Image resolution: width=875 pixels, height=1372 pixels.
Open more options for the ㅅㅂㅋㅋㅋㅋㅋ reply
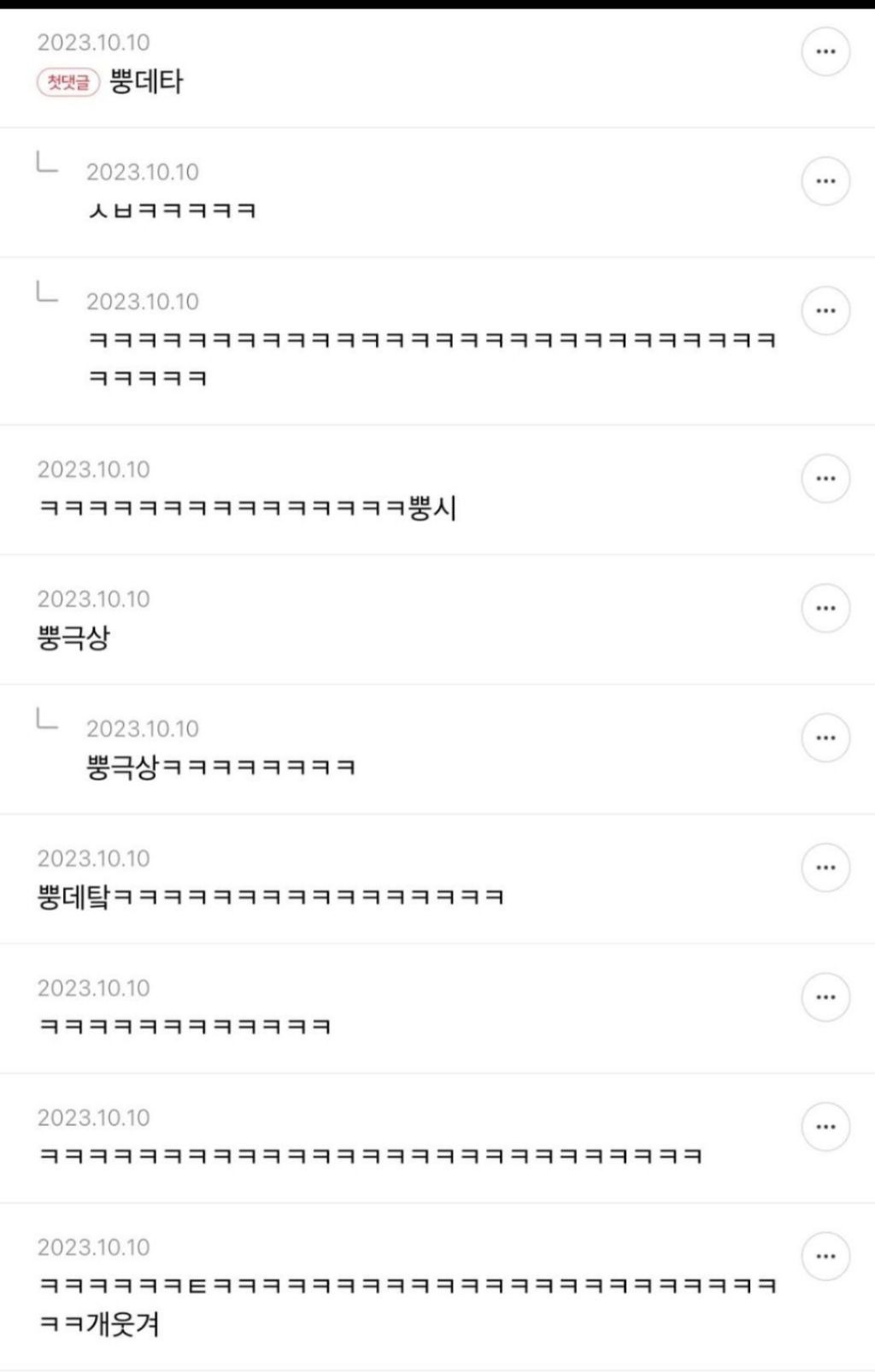[x=825, y=181]
